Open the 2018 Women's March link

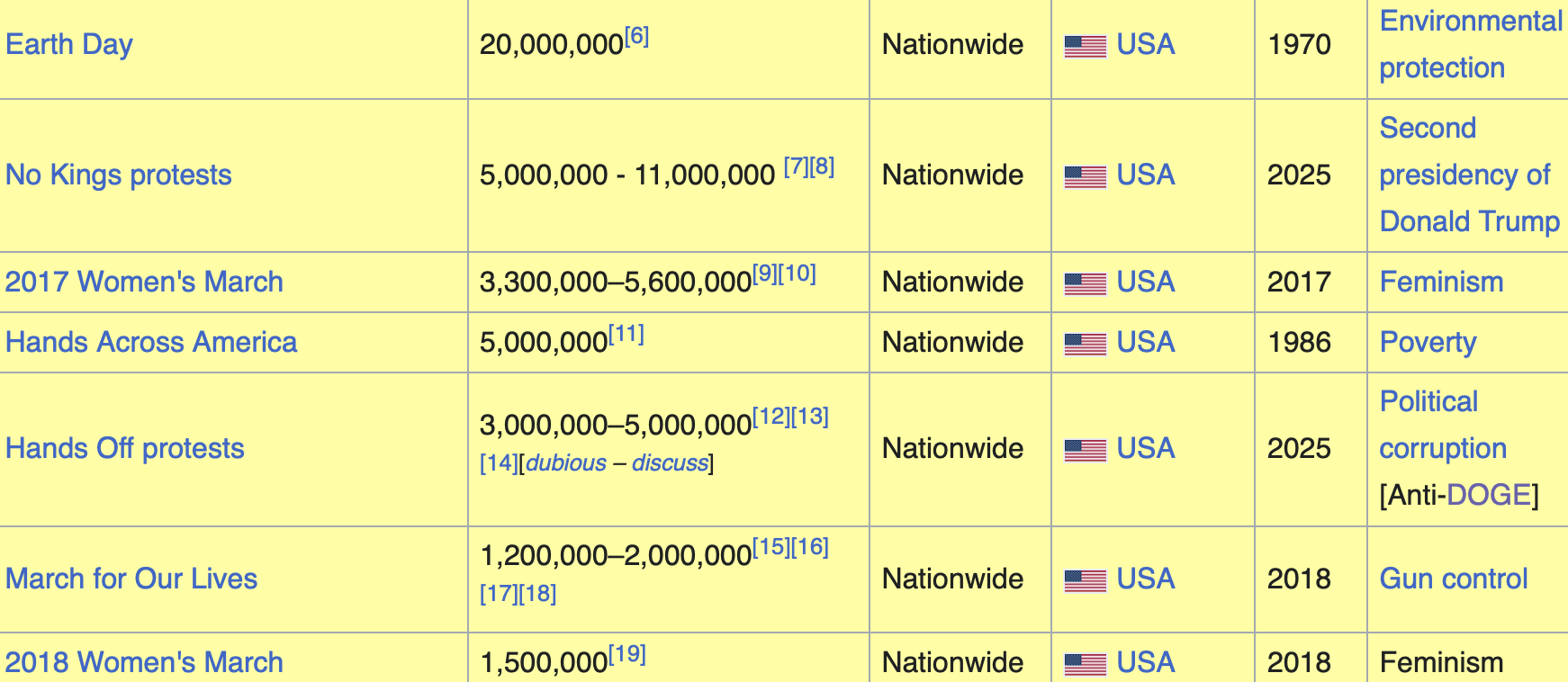pos(144,662)
